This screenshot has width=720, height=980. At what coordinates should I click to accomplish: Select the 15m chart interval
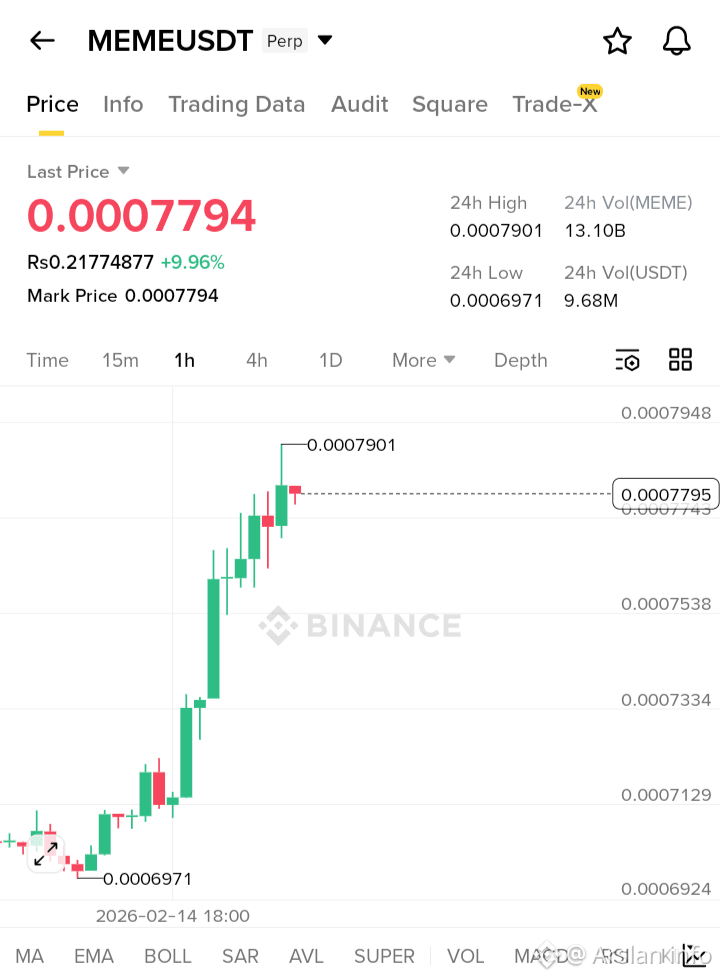120,360
